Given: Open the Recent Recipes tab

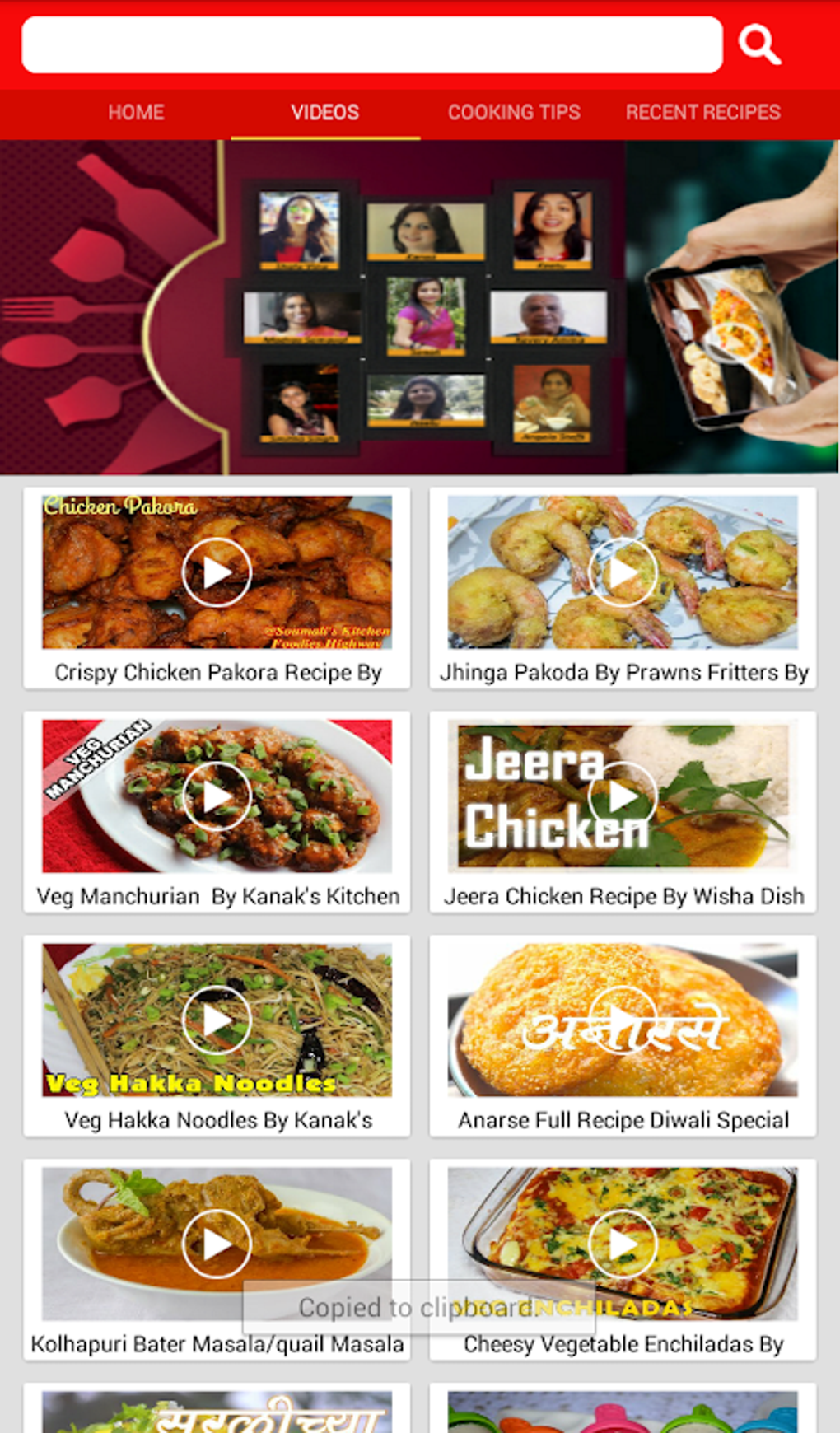Looking at the screenshot, I should [x=702, y=113].
